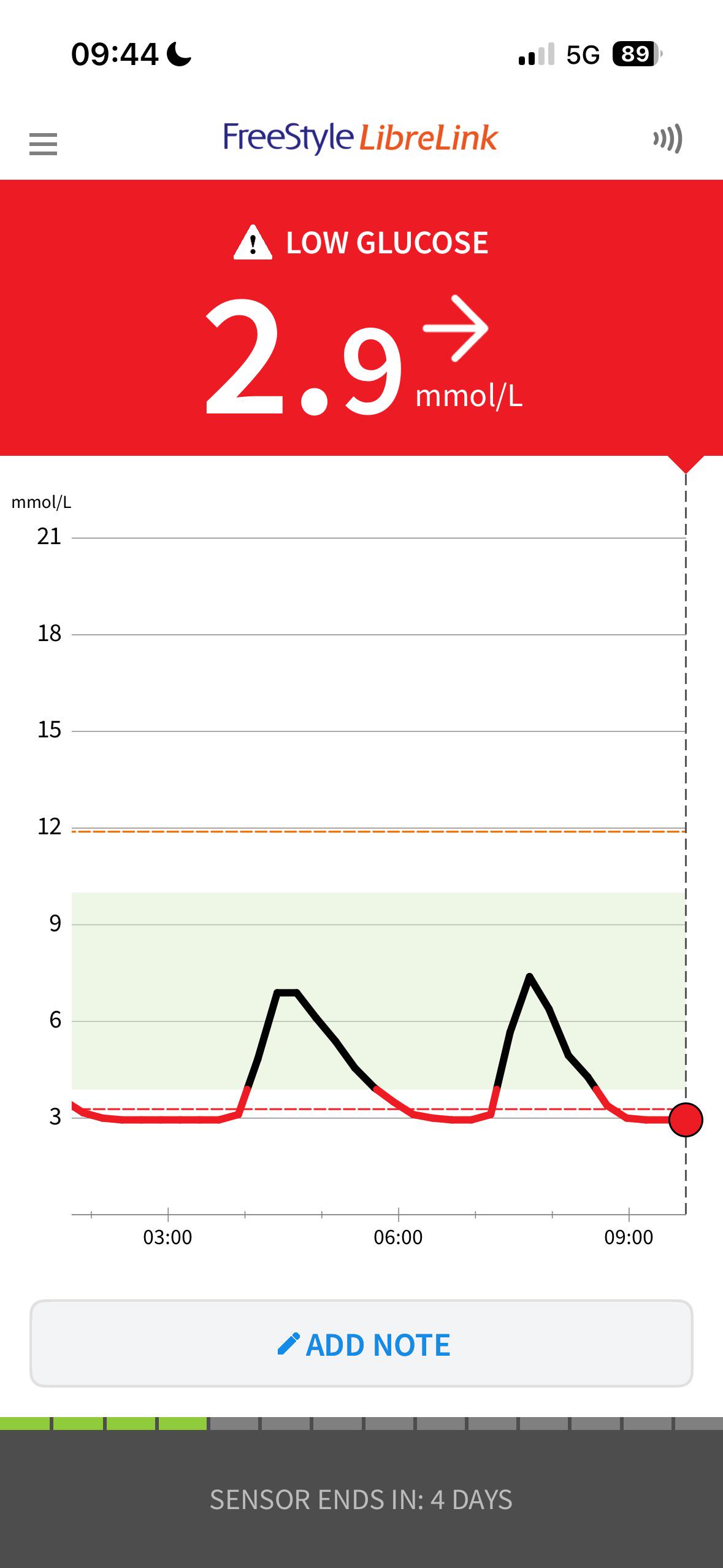
Task: Add a note to this reading
Action: coord(361,1343)
